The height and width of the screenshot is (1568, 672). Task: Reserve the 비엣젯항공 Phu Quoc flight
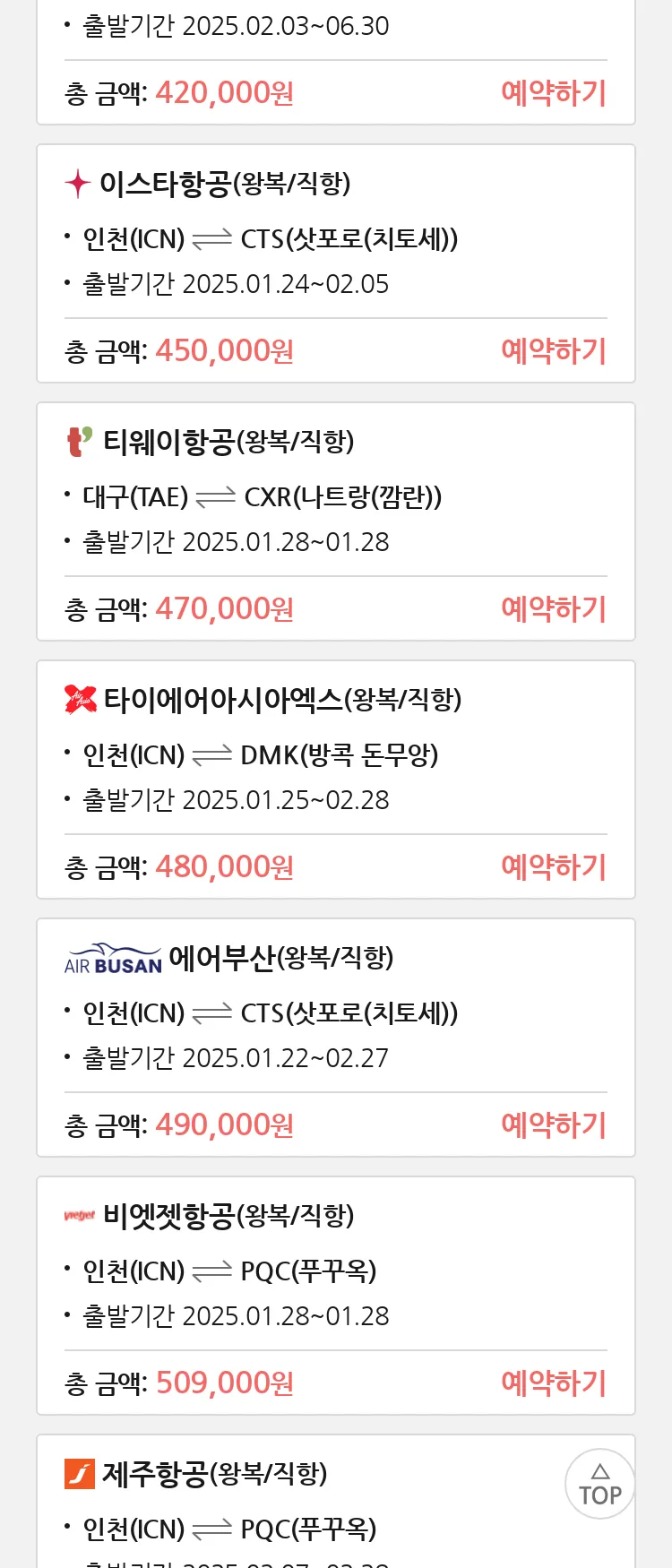[553, 1383]
